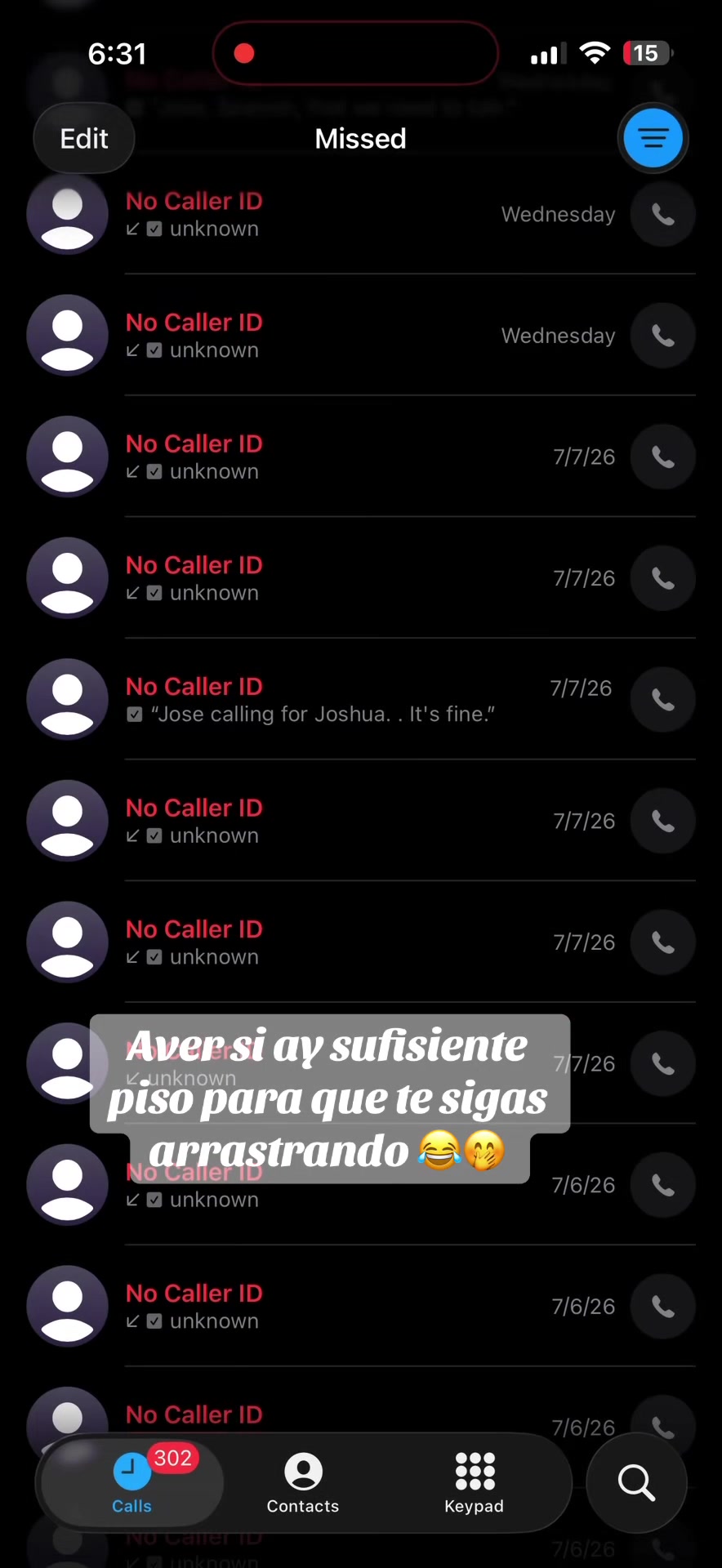The height and width of the screenshot is (1568, 722).
Task: Call back the "Jose calling for Joshua" caller
Action: (663, 700)
